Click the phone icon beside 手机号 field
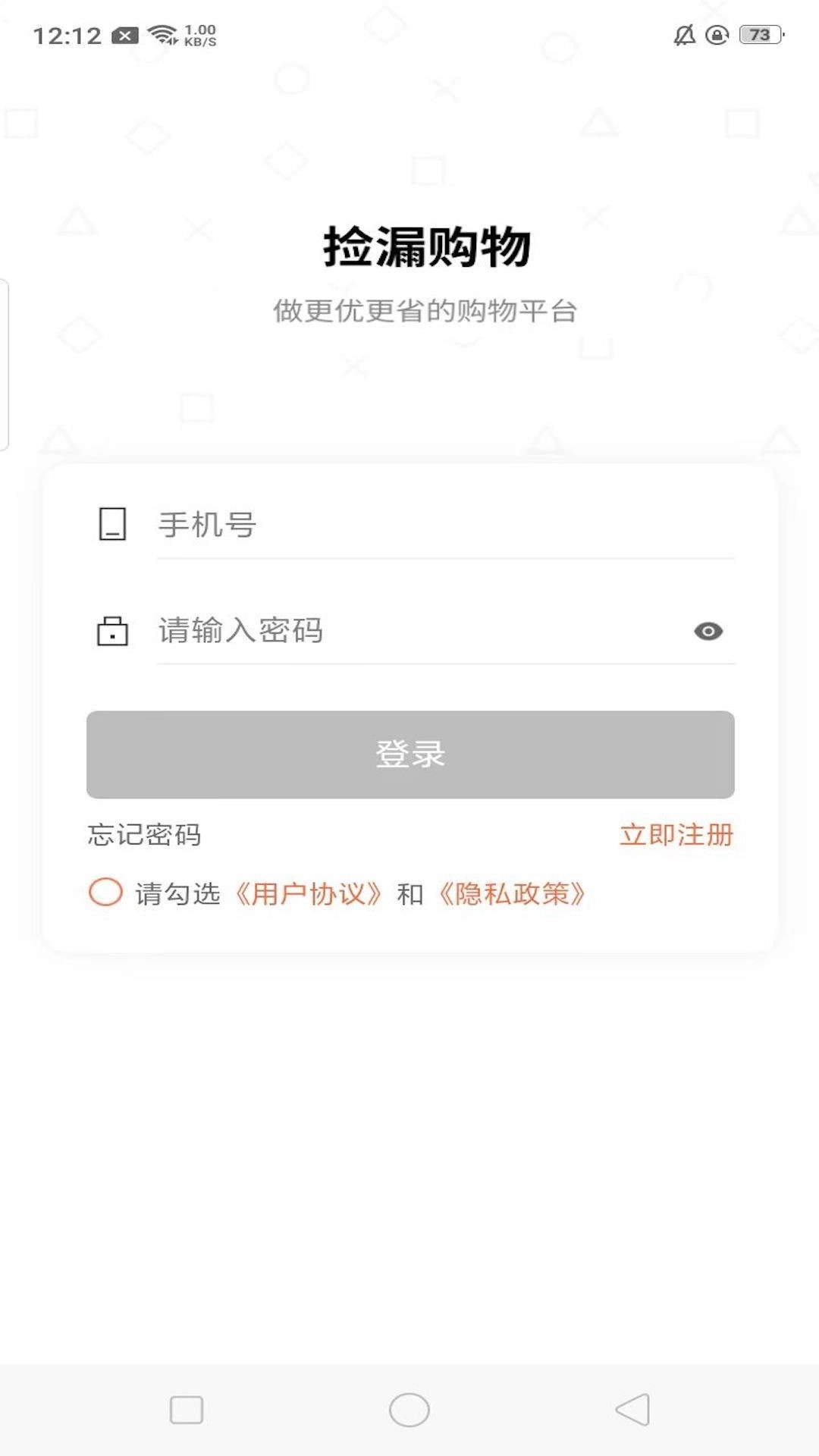The height and width of the screenshot is (1456, 819). [x=111, y=522]
